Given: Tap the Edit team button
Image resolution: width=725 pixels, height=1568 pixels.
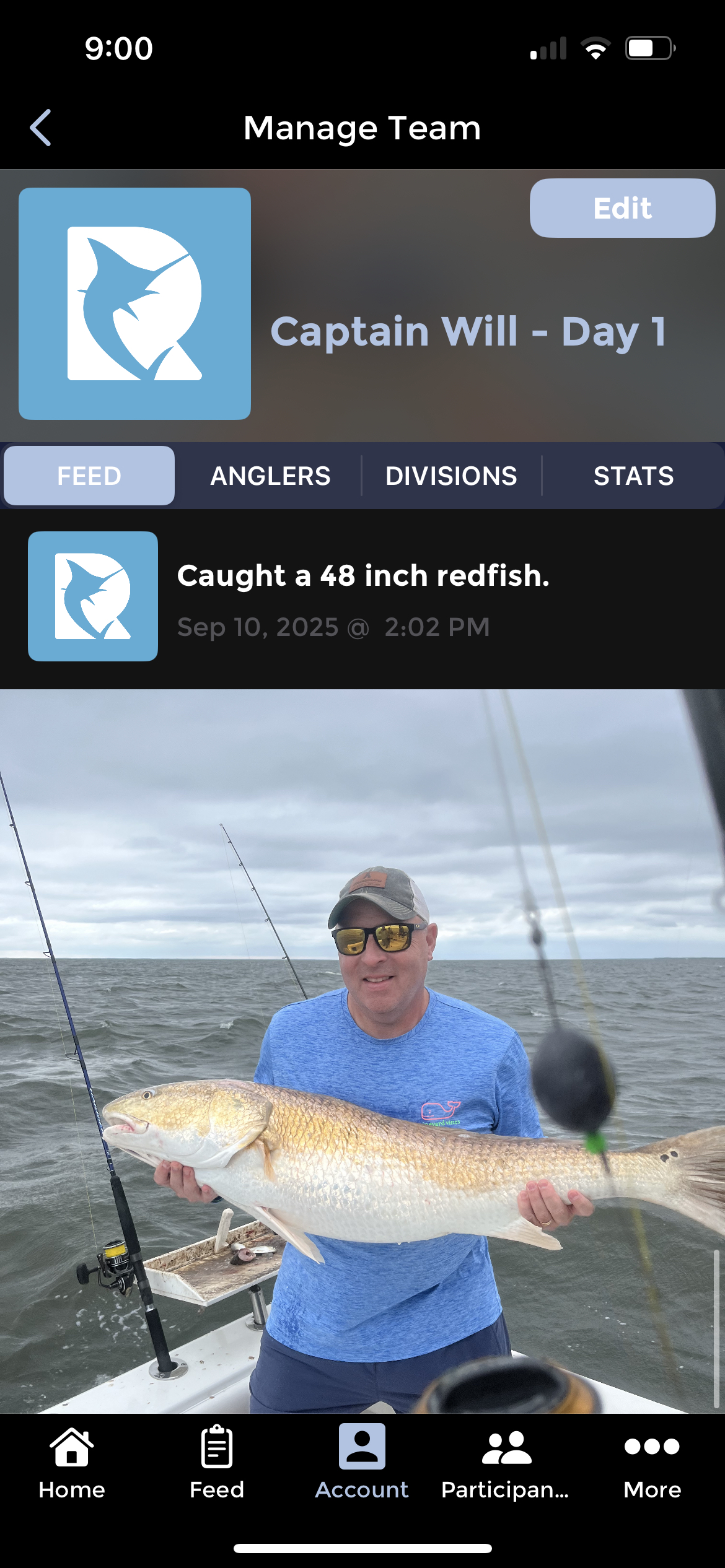Looking at the screenshot, I should tap(622, 208).
